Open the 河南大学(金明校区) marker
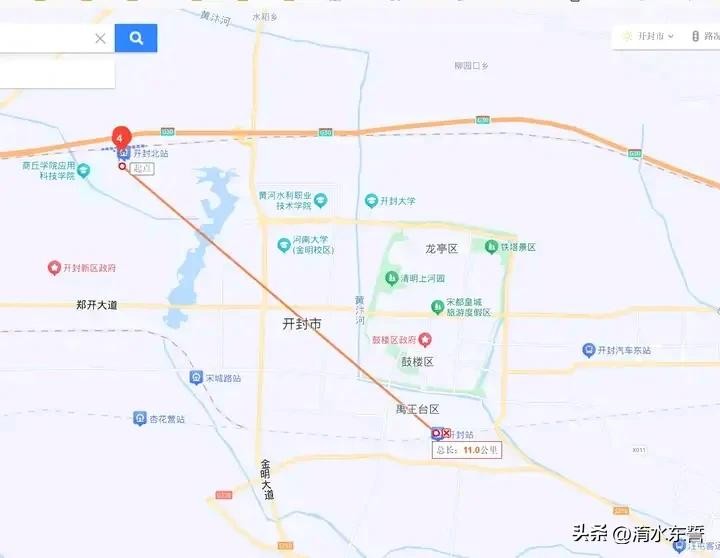This screenshot has width=720, height=558. point(284,244)
